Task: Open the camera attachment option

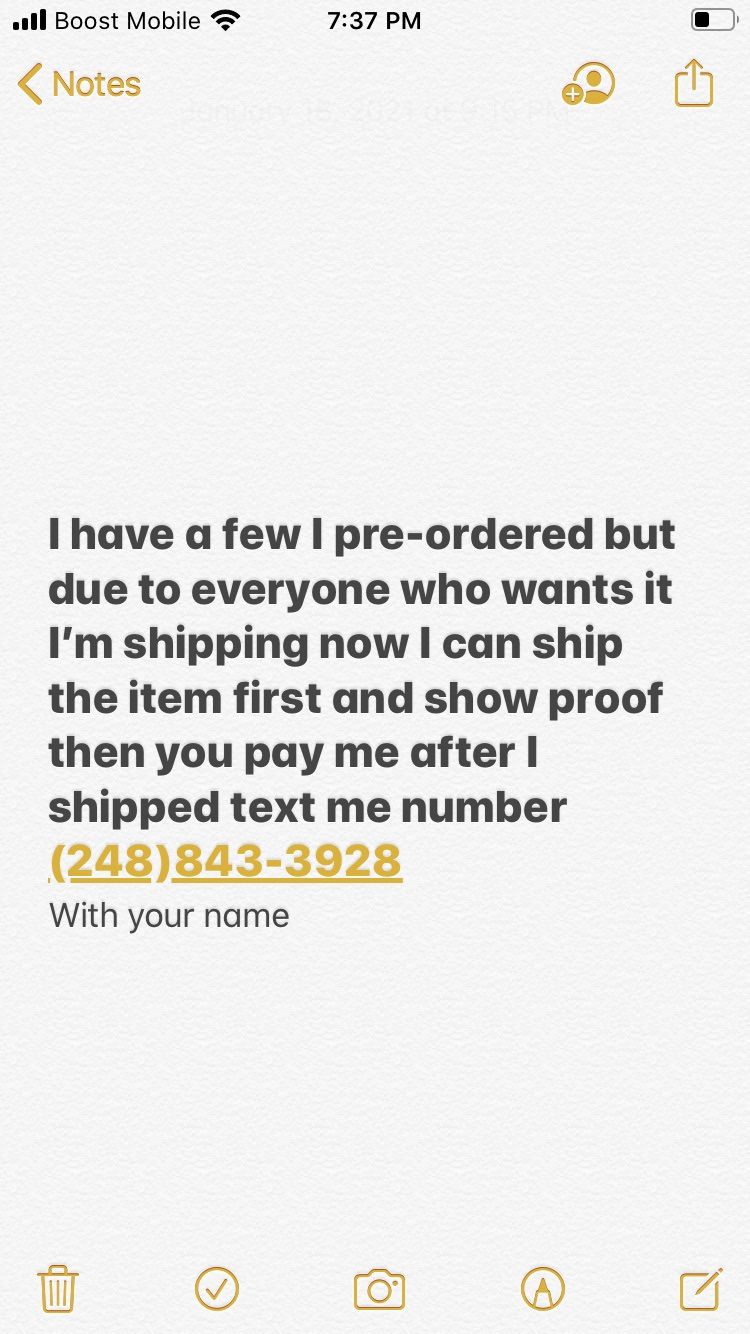Action: tap(379, 1289)
